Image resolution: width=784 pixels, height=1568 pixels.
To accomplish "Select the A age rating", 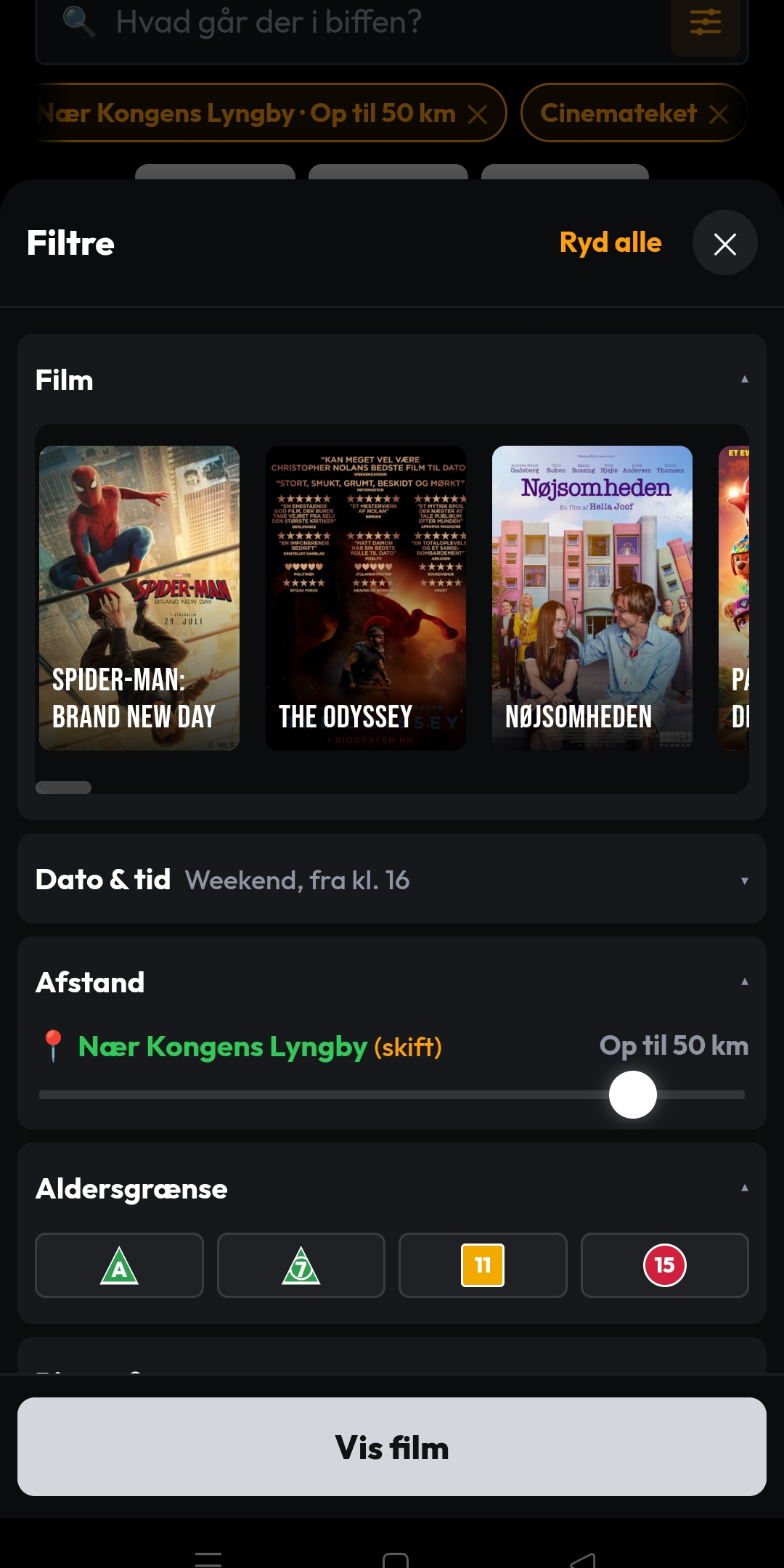I will pyautogui.click(x=119, y=1265).
